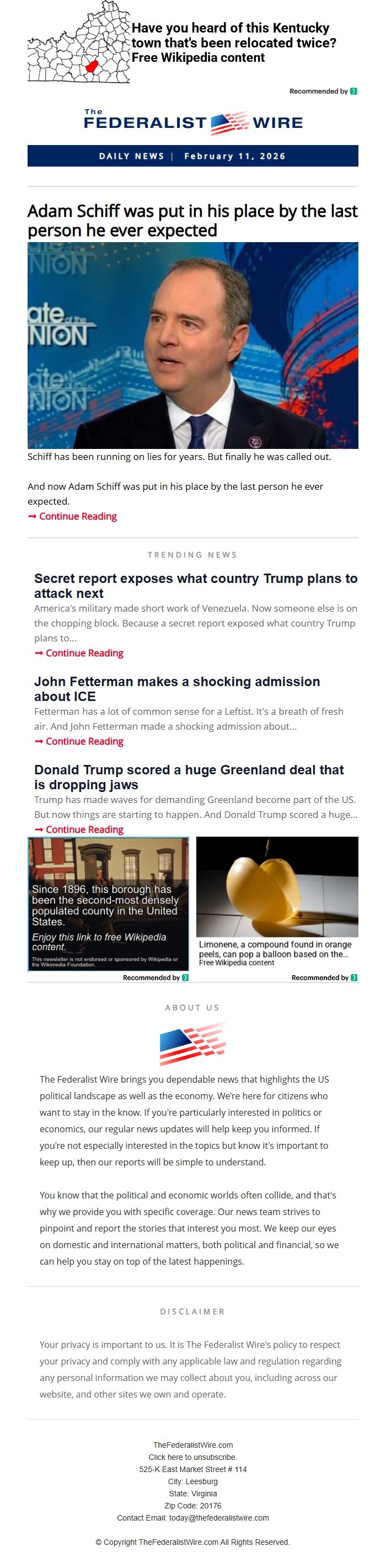Continue reading the Fetterman ICE story
This screenshot has height=1568, width=386.
84,741
